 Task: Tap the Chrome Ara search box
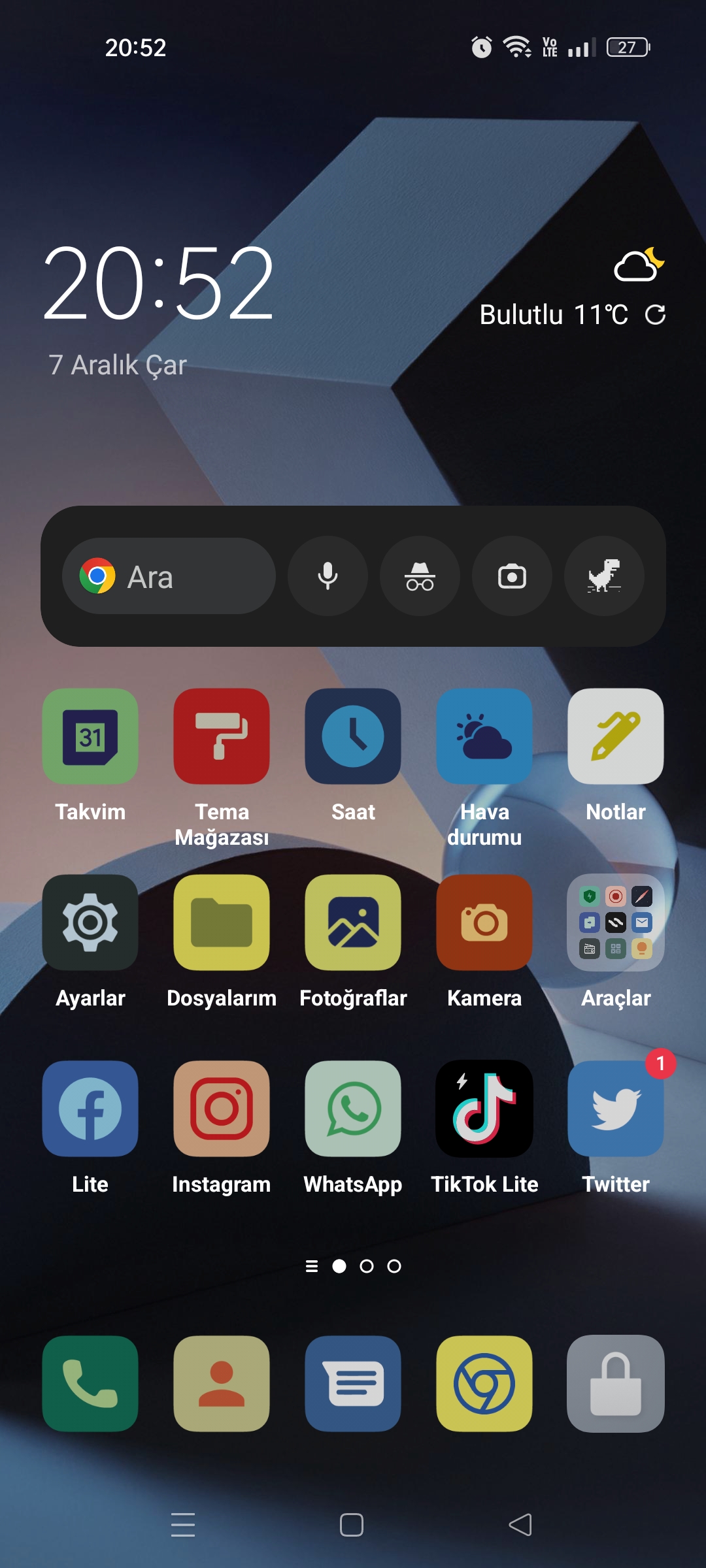coord(169,576)
